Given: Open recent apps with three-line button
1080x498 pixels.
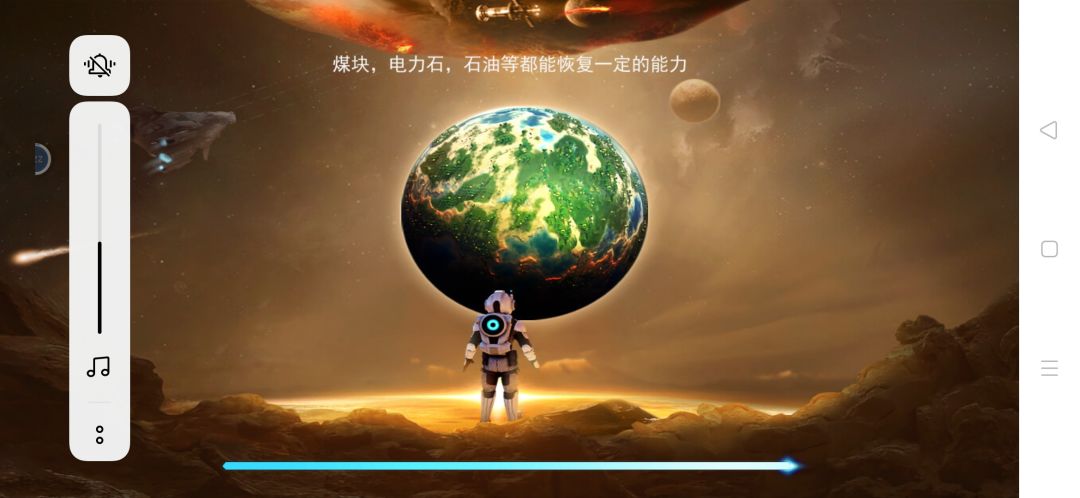Looking at the screenshot, I should pos(1049,368).
